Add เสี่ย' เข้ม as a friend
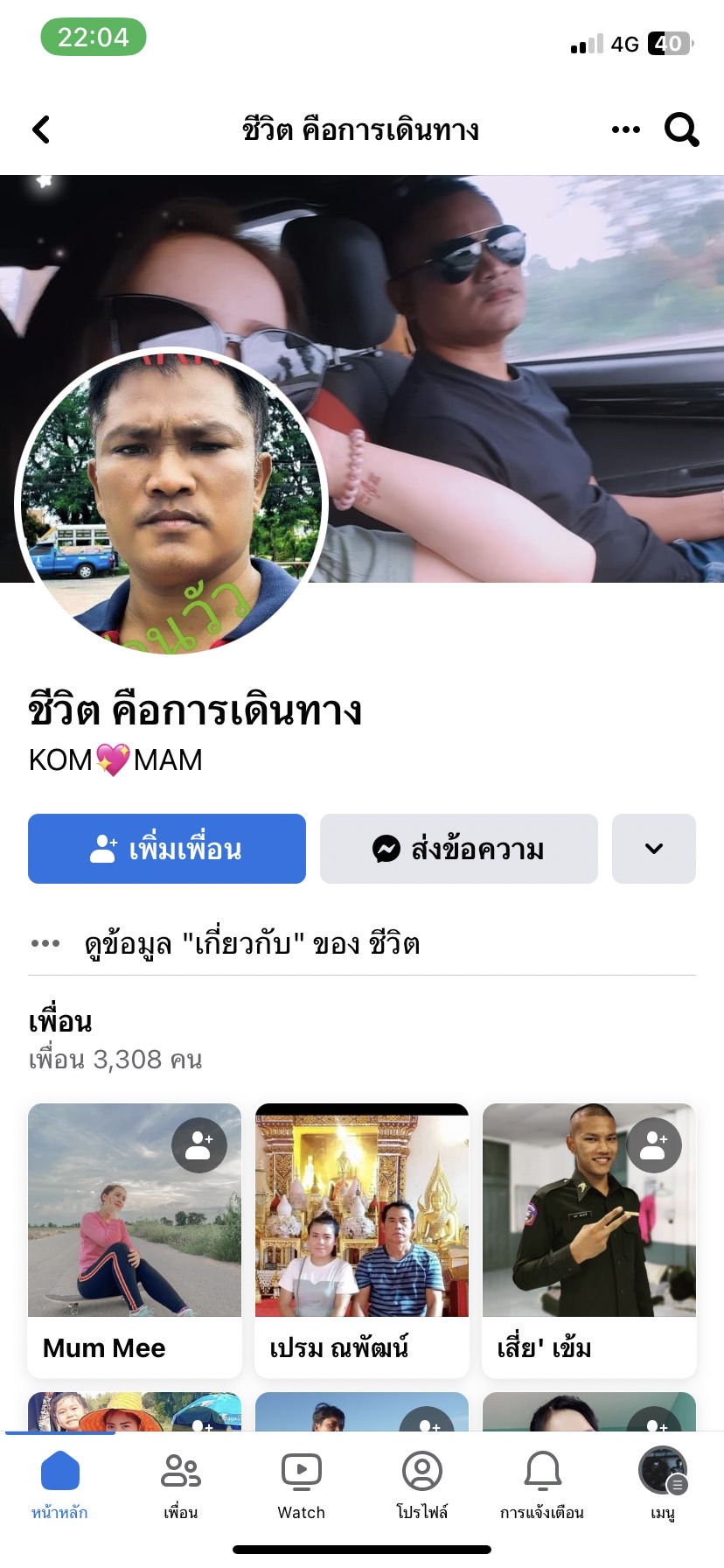Viewport: 724px width, 1568px height. (x=654, y=1144)
